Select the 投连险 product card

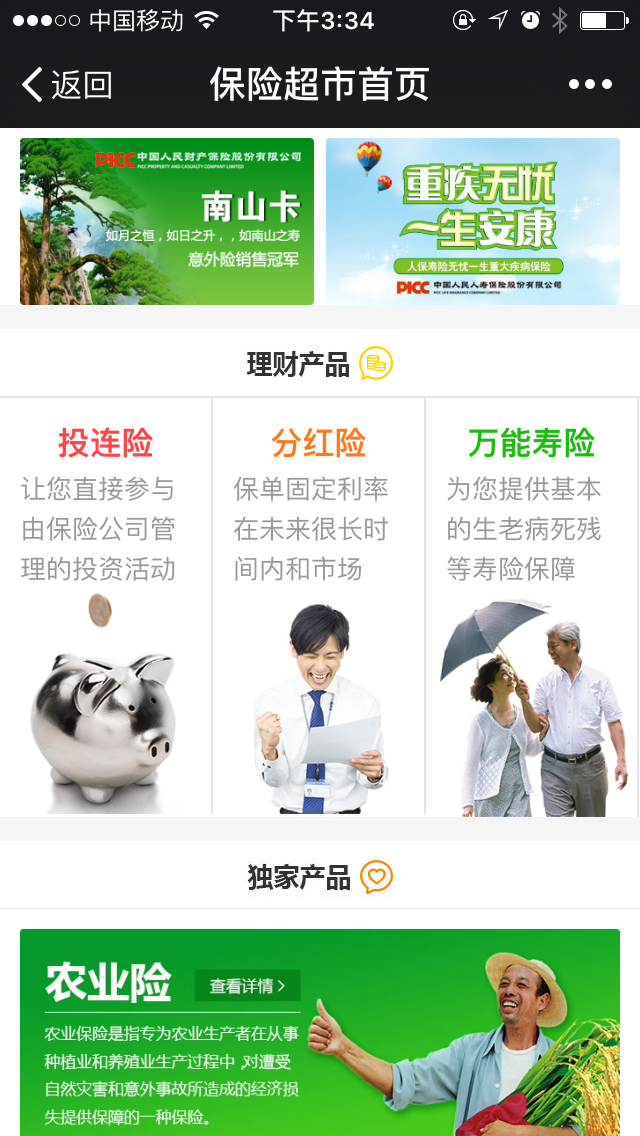tap(106, 605)
